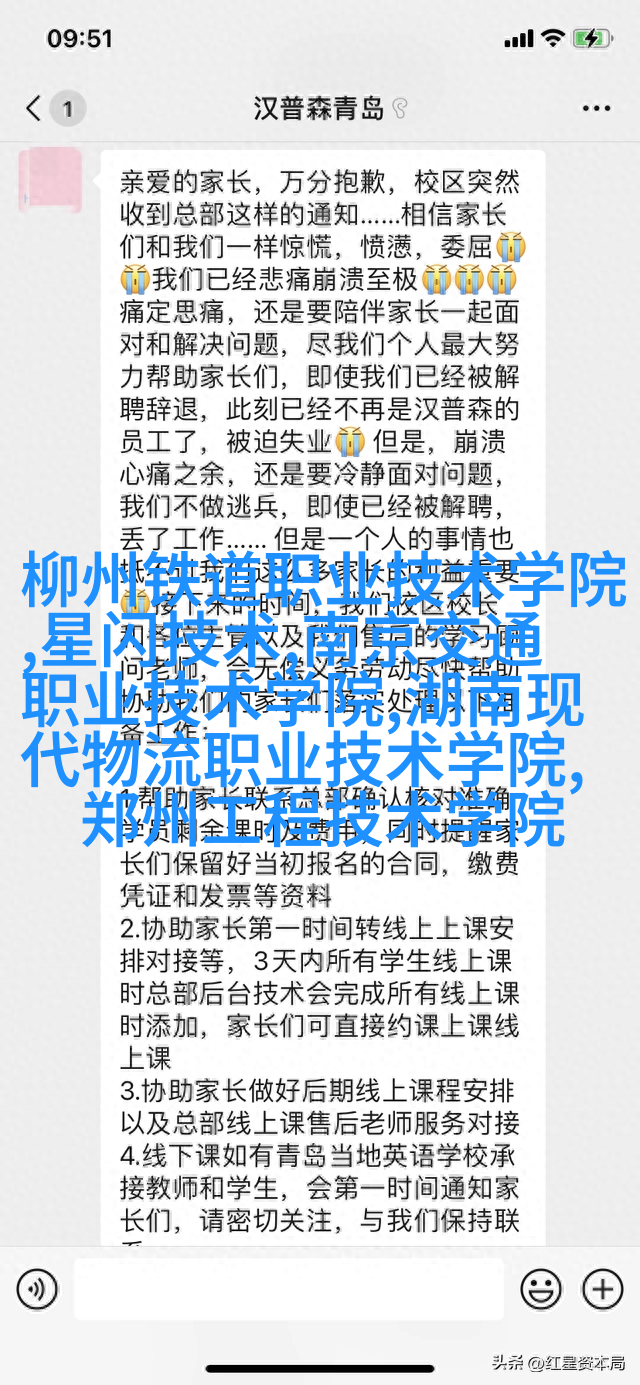
Task: Switch to voice message input
Action: coord(38,1288)
